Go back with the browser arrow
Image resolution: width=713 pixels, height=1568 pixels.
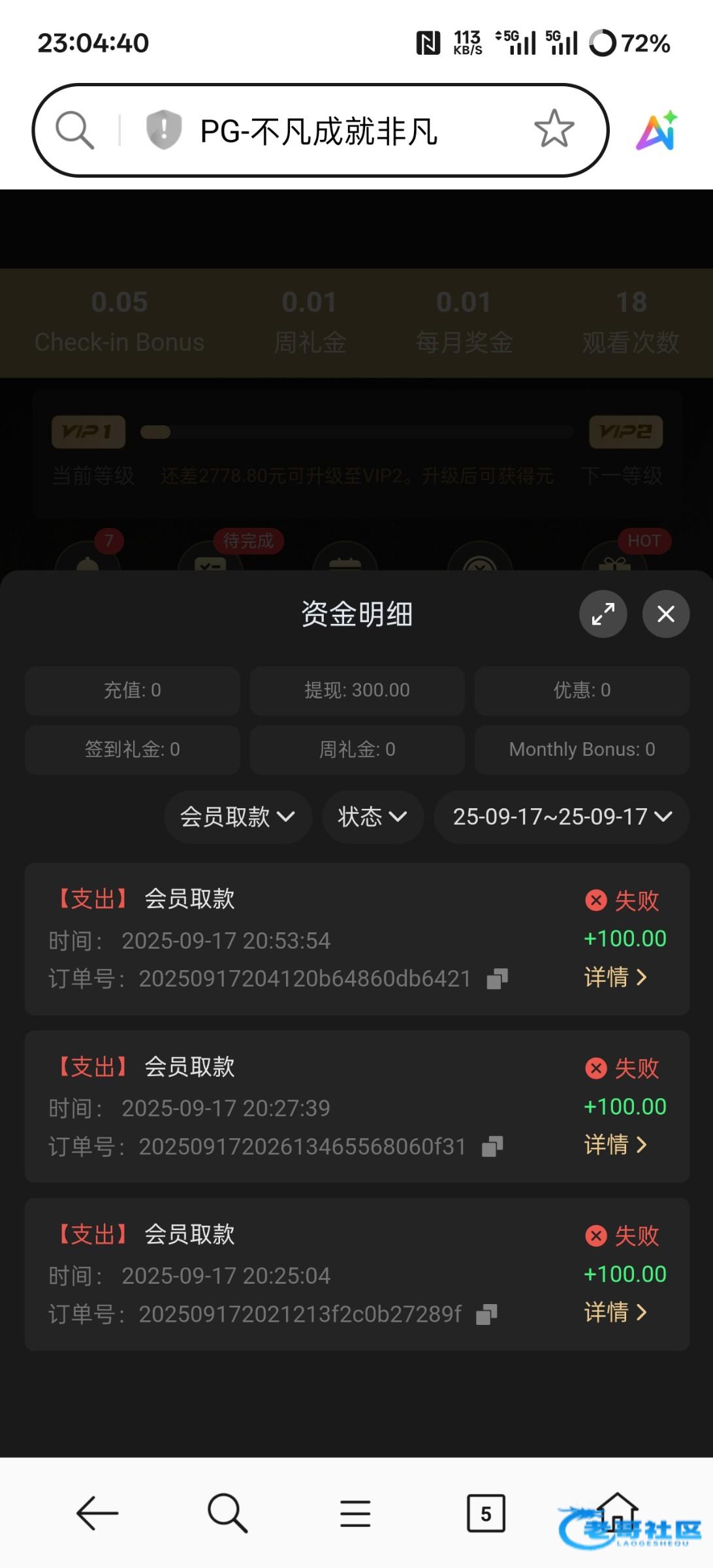coord(97,1513)
